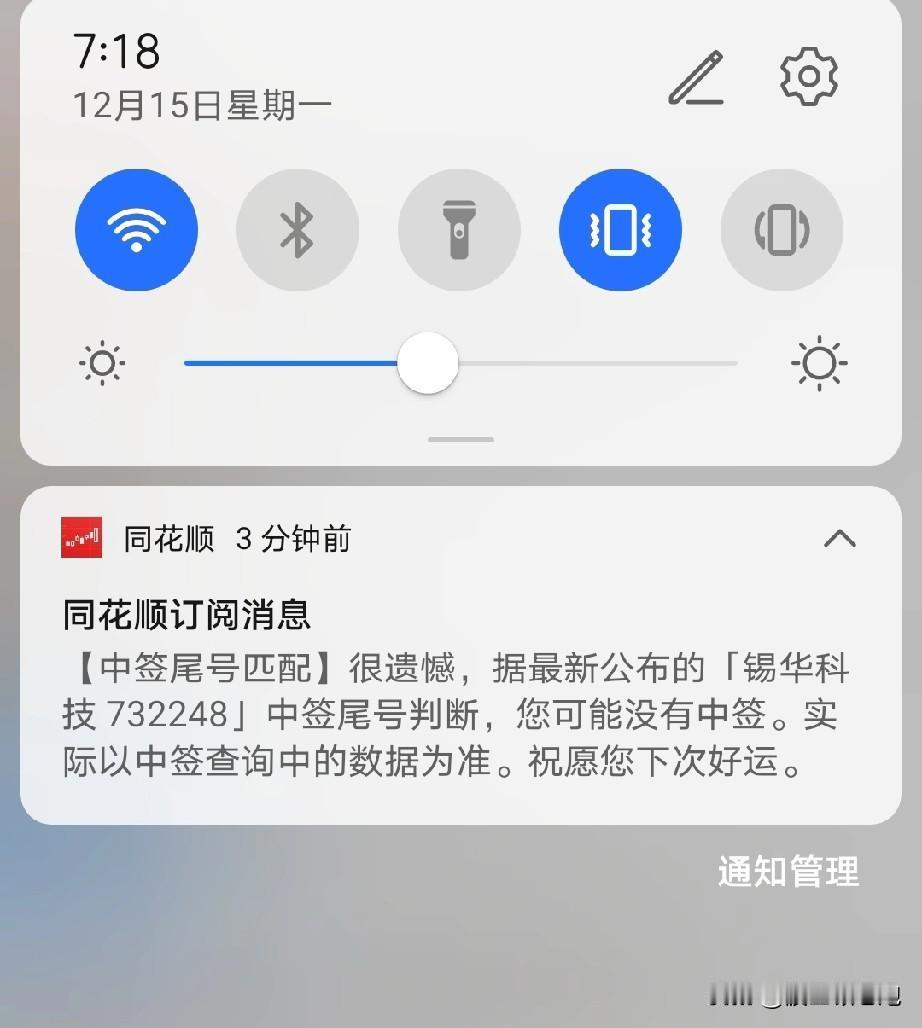Toggle the flashlight off

[x=459, y=228]
